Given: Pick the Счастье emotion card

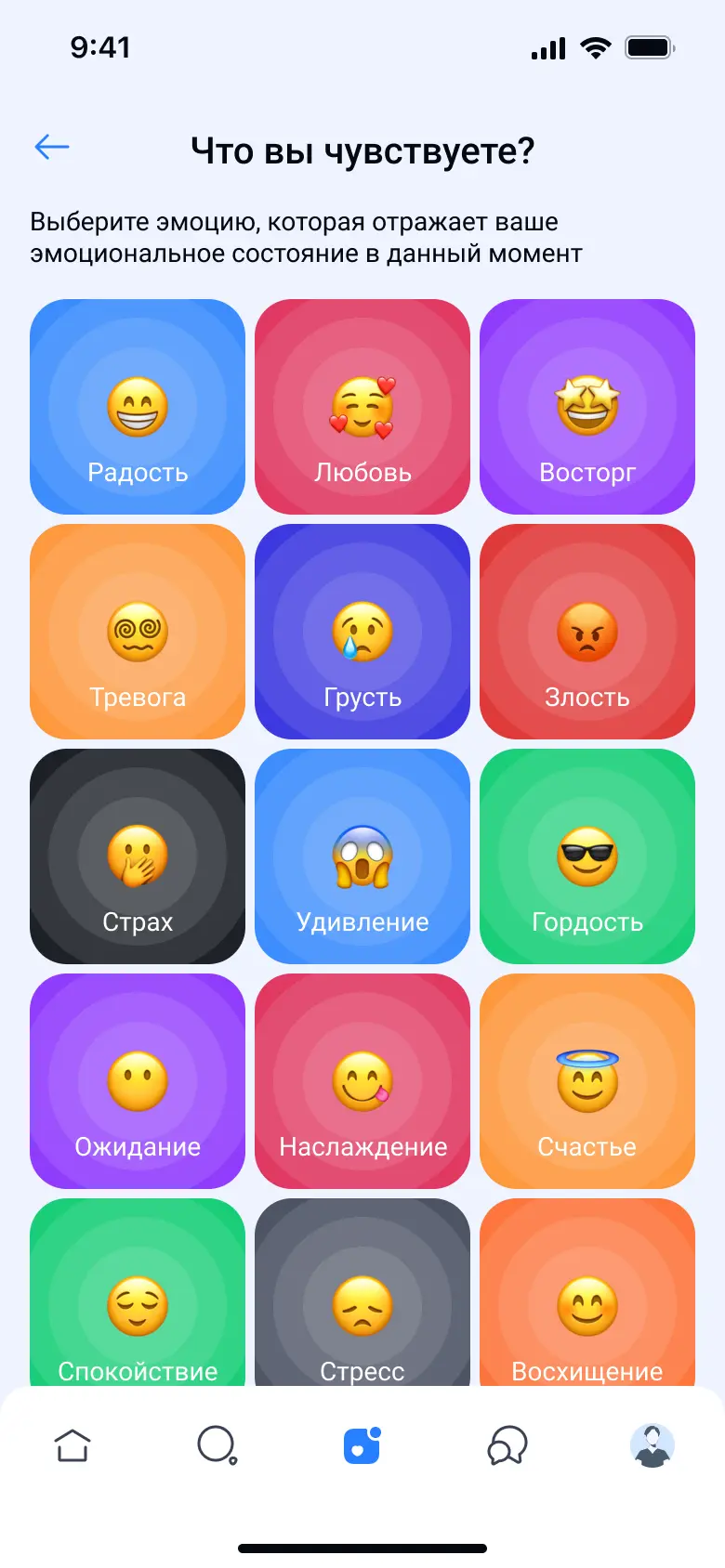Looking at the screenshot, I should click(587, 1081).
